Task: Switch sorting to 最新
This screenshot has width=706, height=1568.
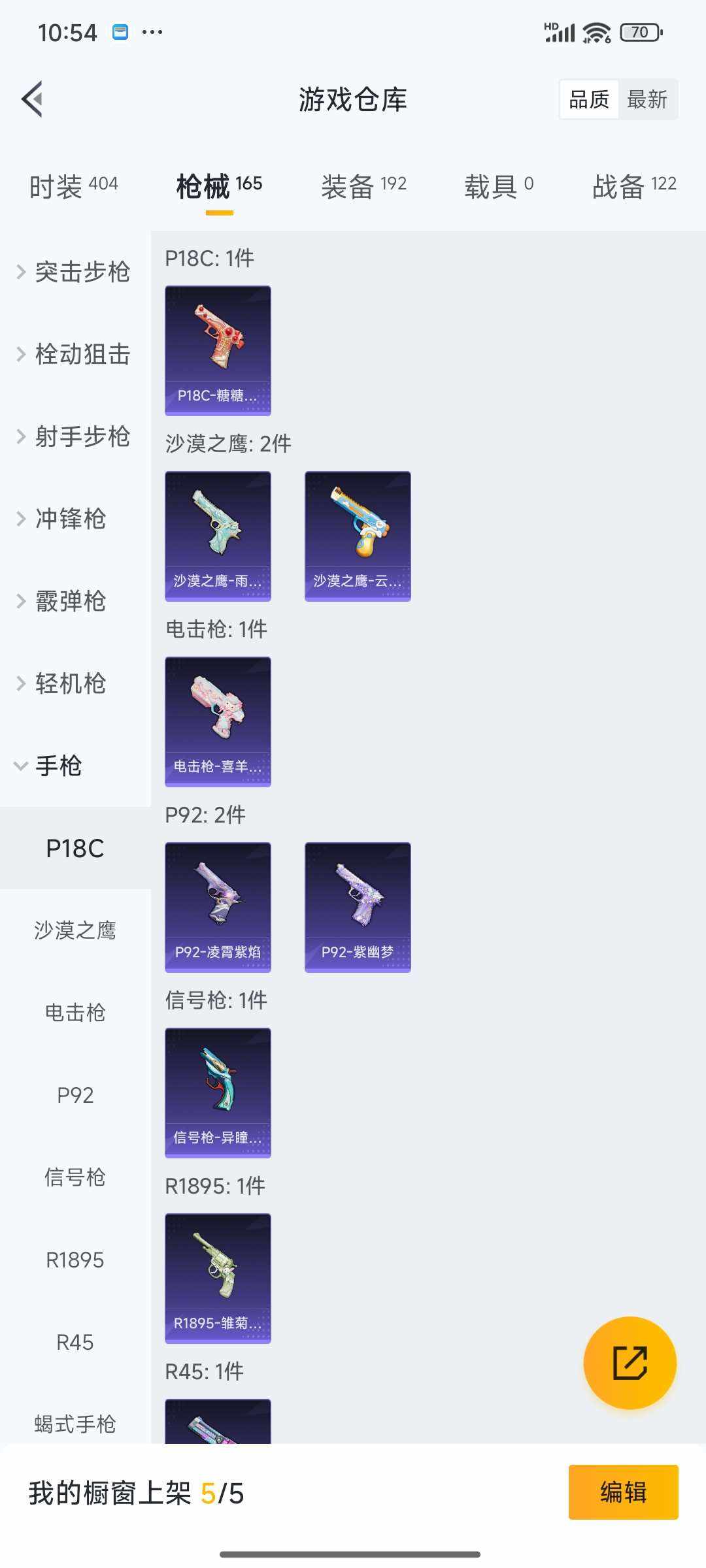Action: click(x=648, y=99)
